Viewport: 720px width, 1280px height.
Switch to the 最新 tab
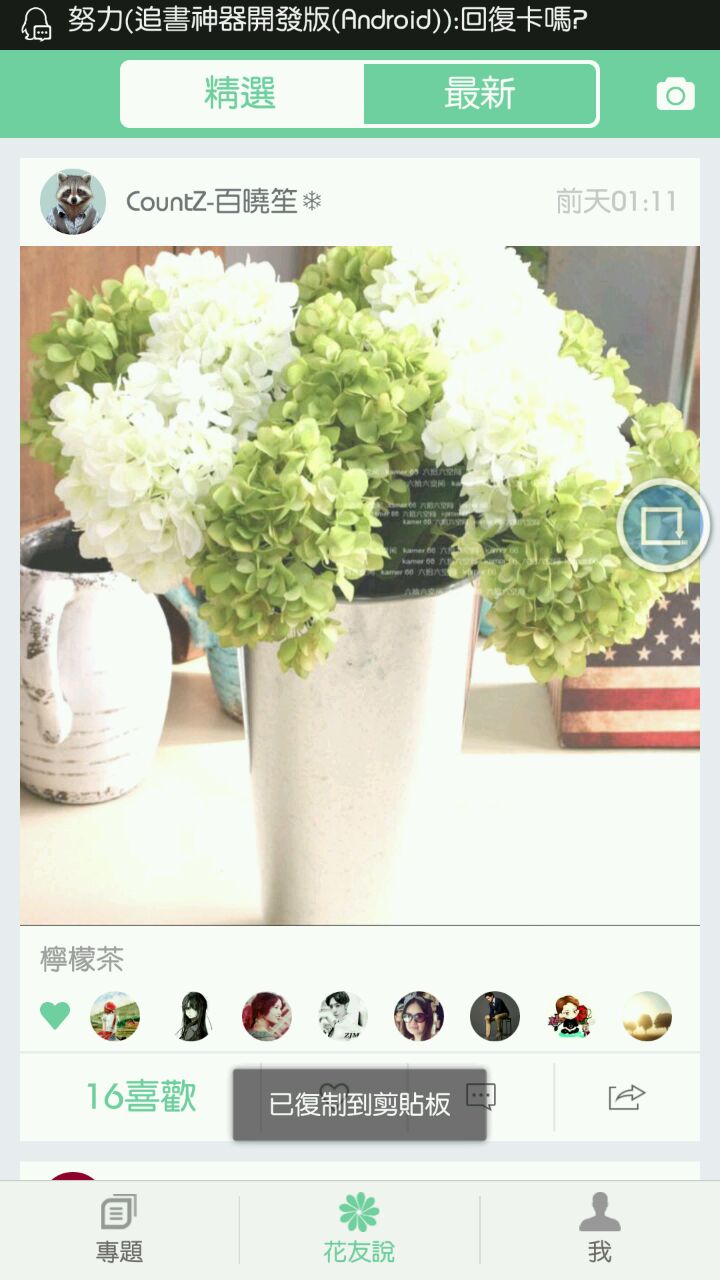[x=480, y=94]
